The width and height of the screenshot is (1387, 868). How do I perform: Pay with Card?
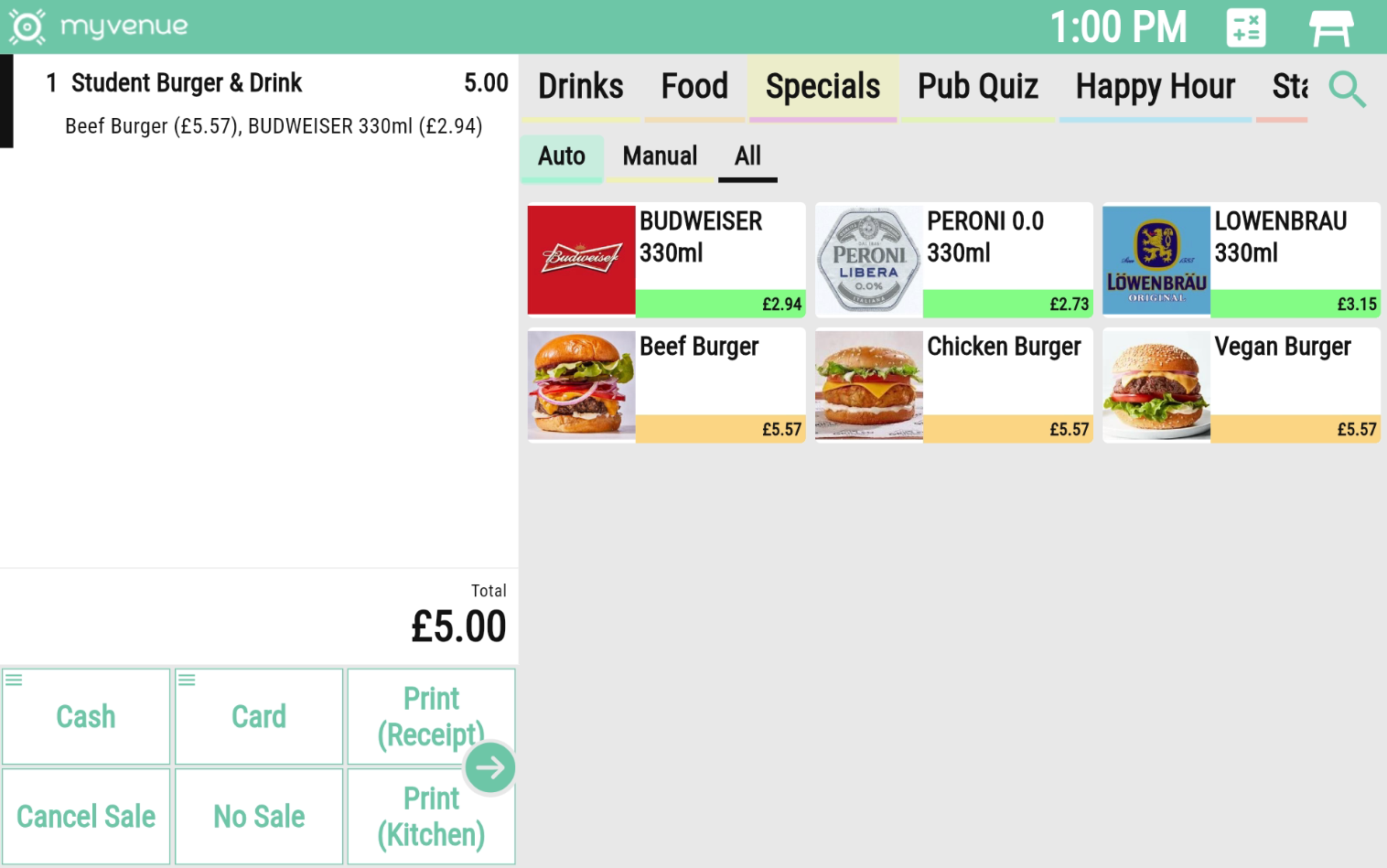pyautogui.click(x=259, y=716)
